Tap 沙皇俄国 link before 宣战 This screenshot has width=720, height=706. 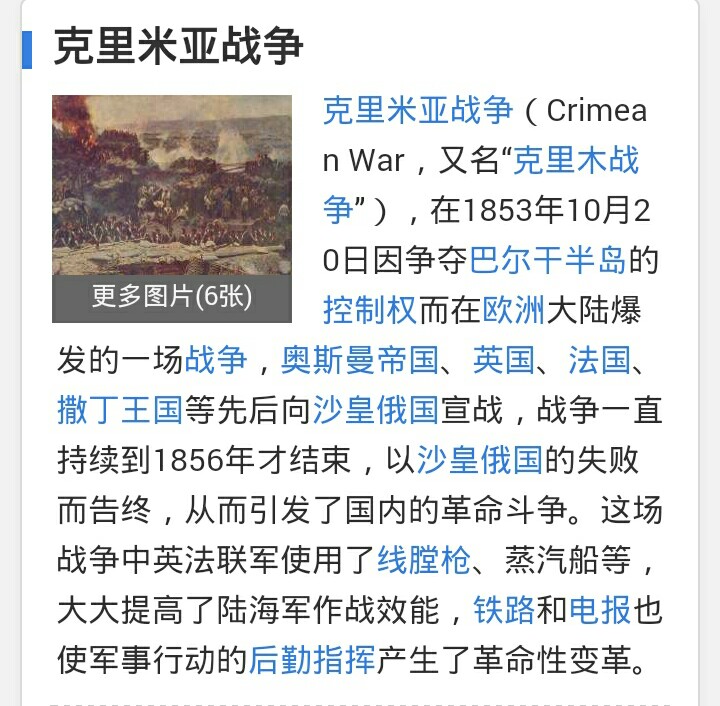click(376, 410)
